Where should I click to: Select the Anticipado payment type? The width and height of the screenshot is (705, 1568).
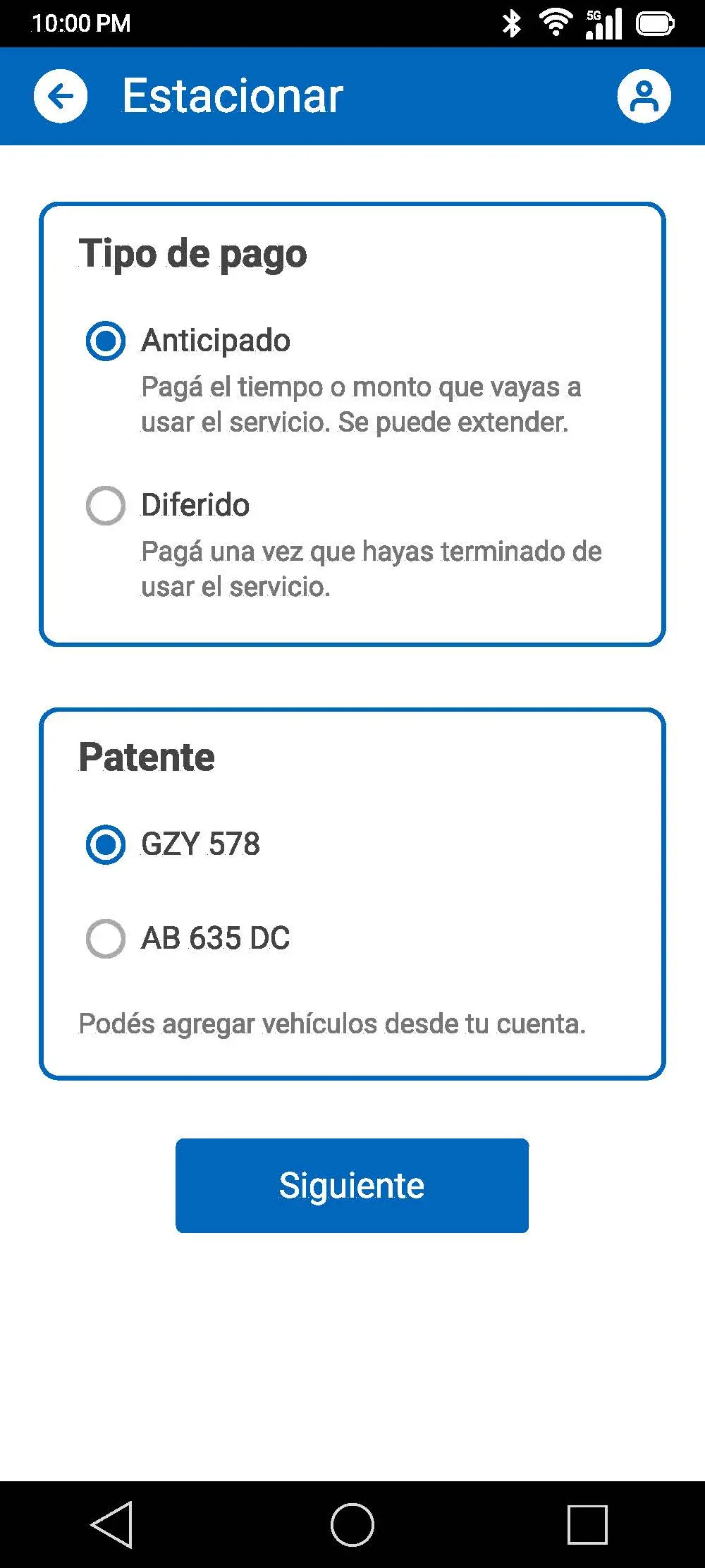pyautogui.click(x=106, y=341)
